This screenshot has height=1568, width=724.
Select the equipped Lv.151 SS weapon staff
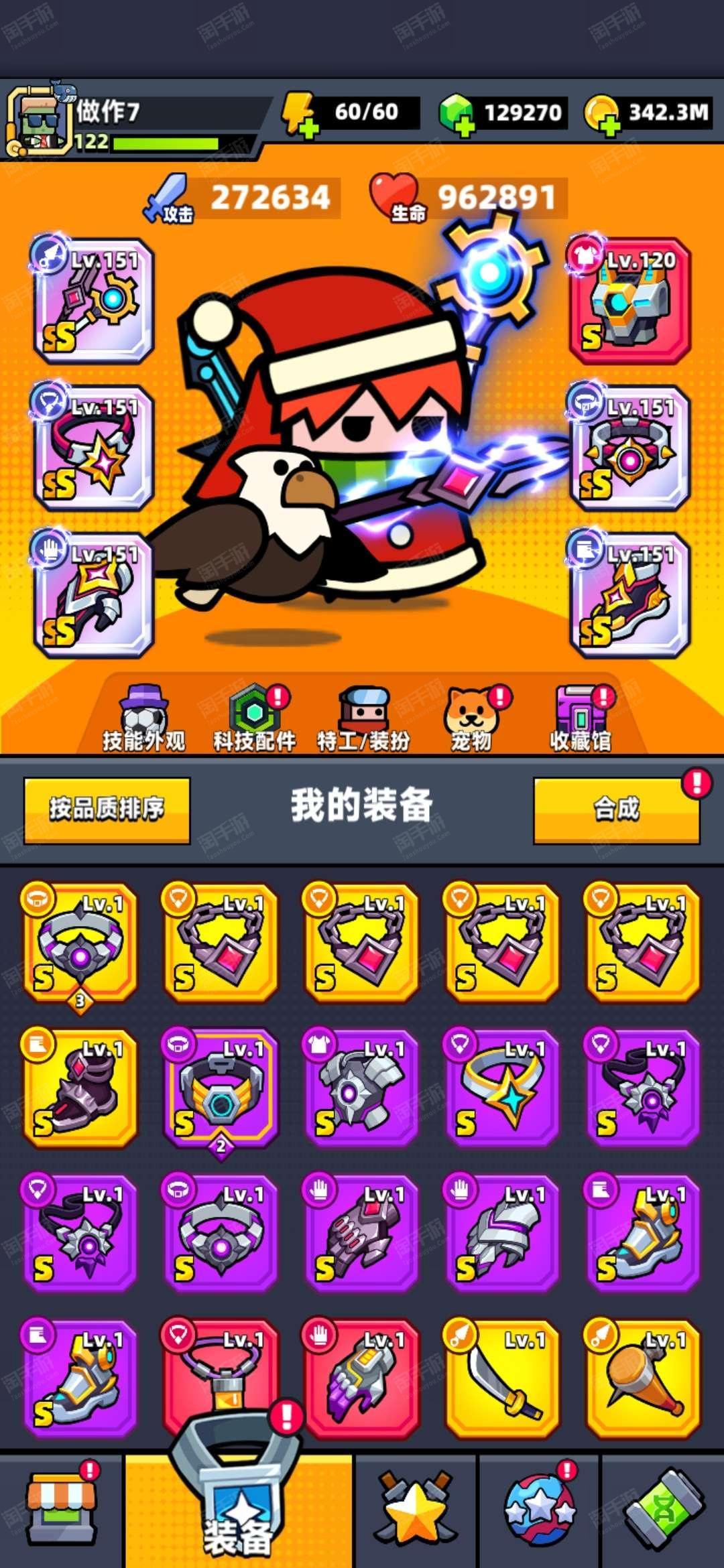94,300
